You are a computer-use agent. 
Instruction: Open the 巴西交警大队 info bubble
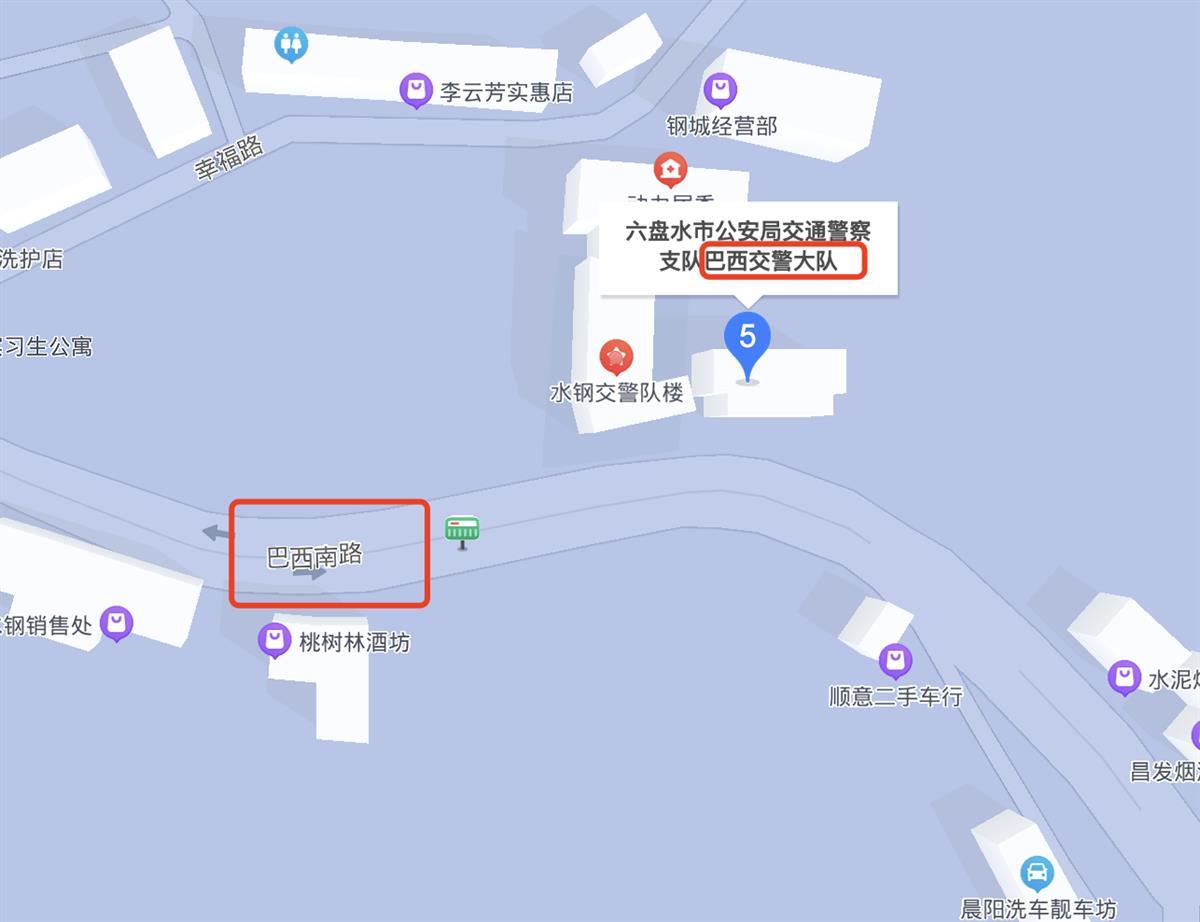coord(748,248)
